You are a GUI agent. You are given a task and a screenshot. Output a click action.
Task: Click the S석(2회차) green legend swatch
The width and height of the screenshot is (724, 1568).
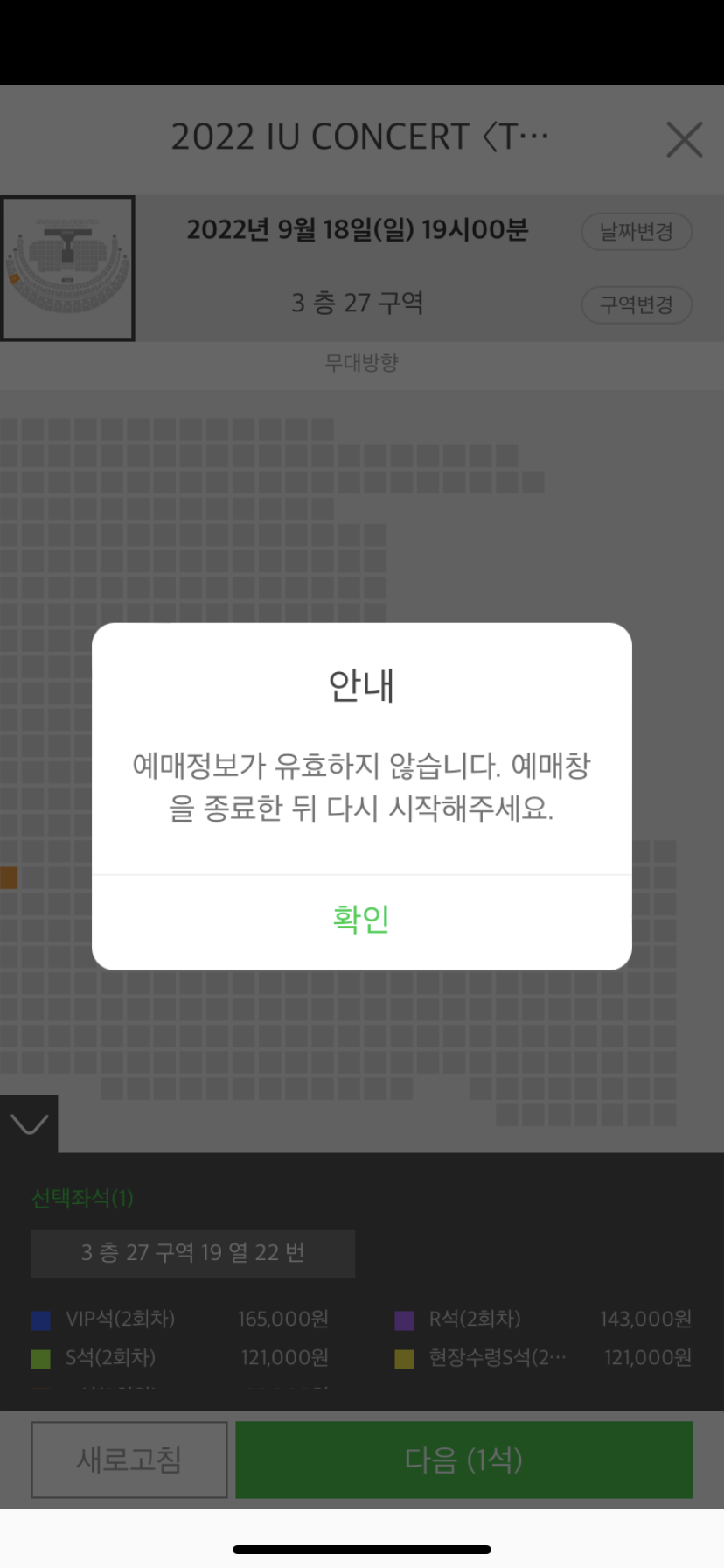(x=40, y=1357)
